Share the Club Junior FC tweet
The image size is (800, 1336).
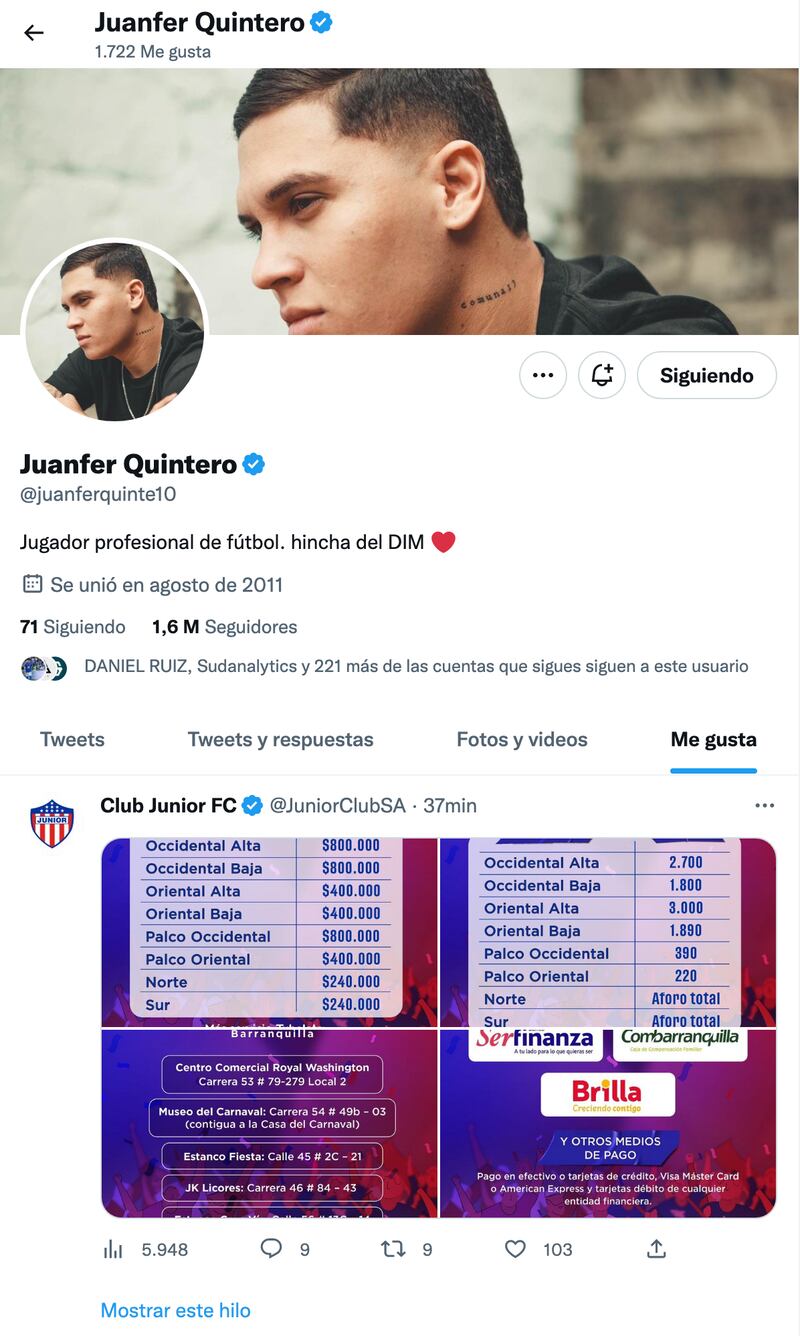click(x=656, y=1249)
